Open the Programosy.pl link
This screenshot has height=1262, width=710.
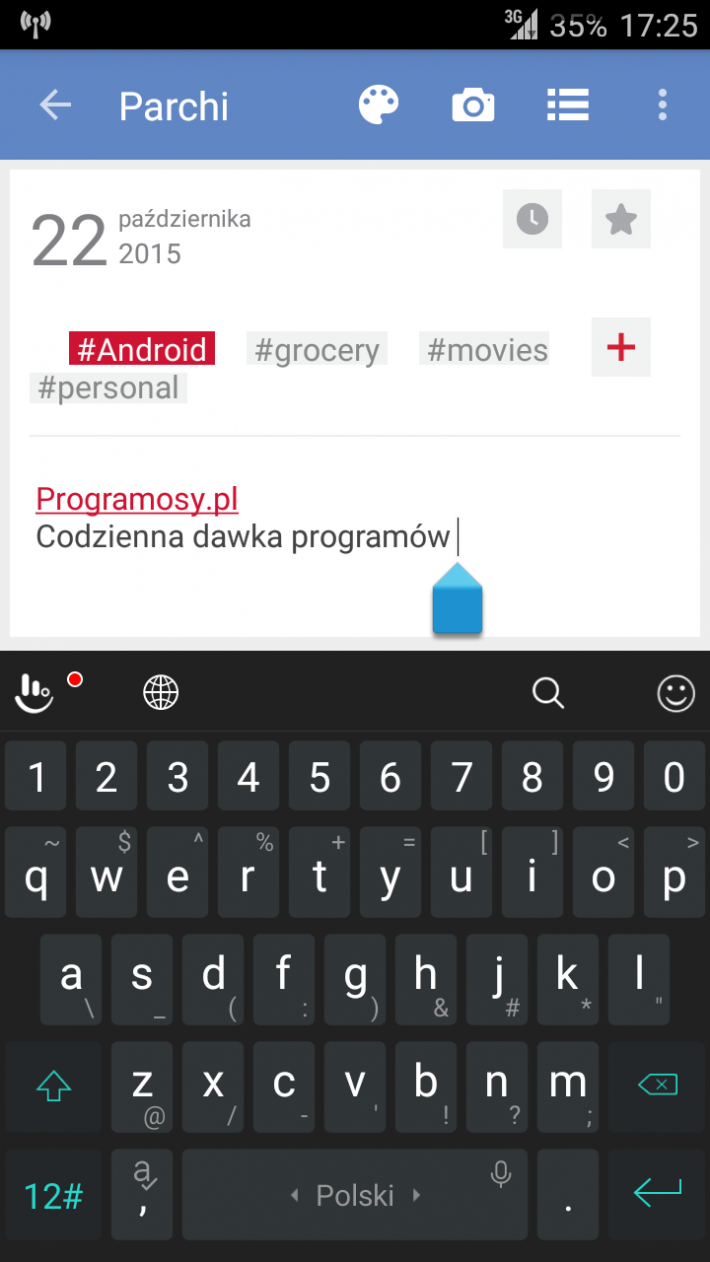click(137, 499)
